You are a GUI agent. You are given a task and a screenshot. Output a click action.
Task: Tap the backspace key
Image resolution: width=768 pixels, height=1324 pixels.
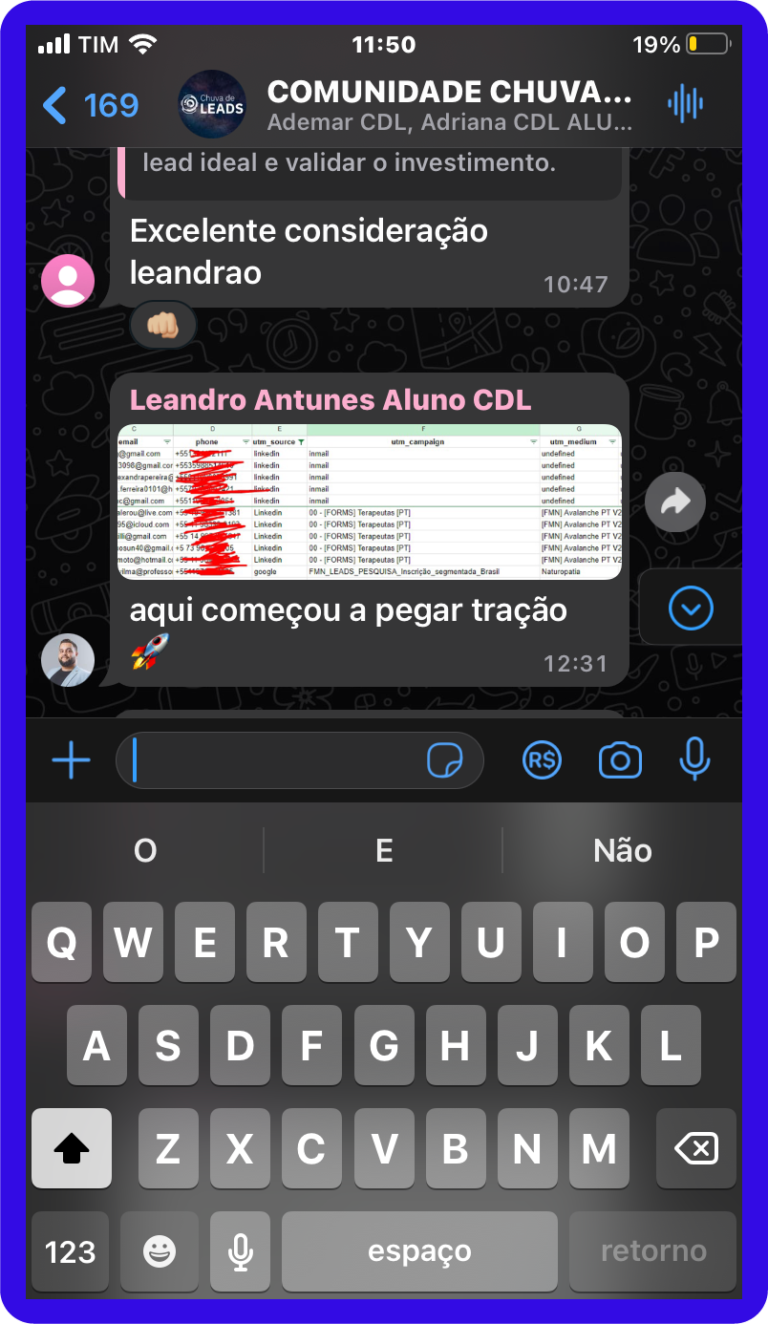(x=696, y=1149)
